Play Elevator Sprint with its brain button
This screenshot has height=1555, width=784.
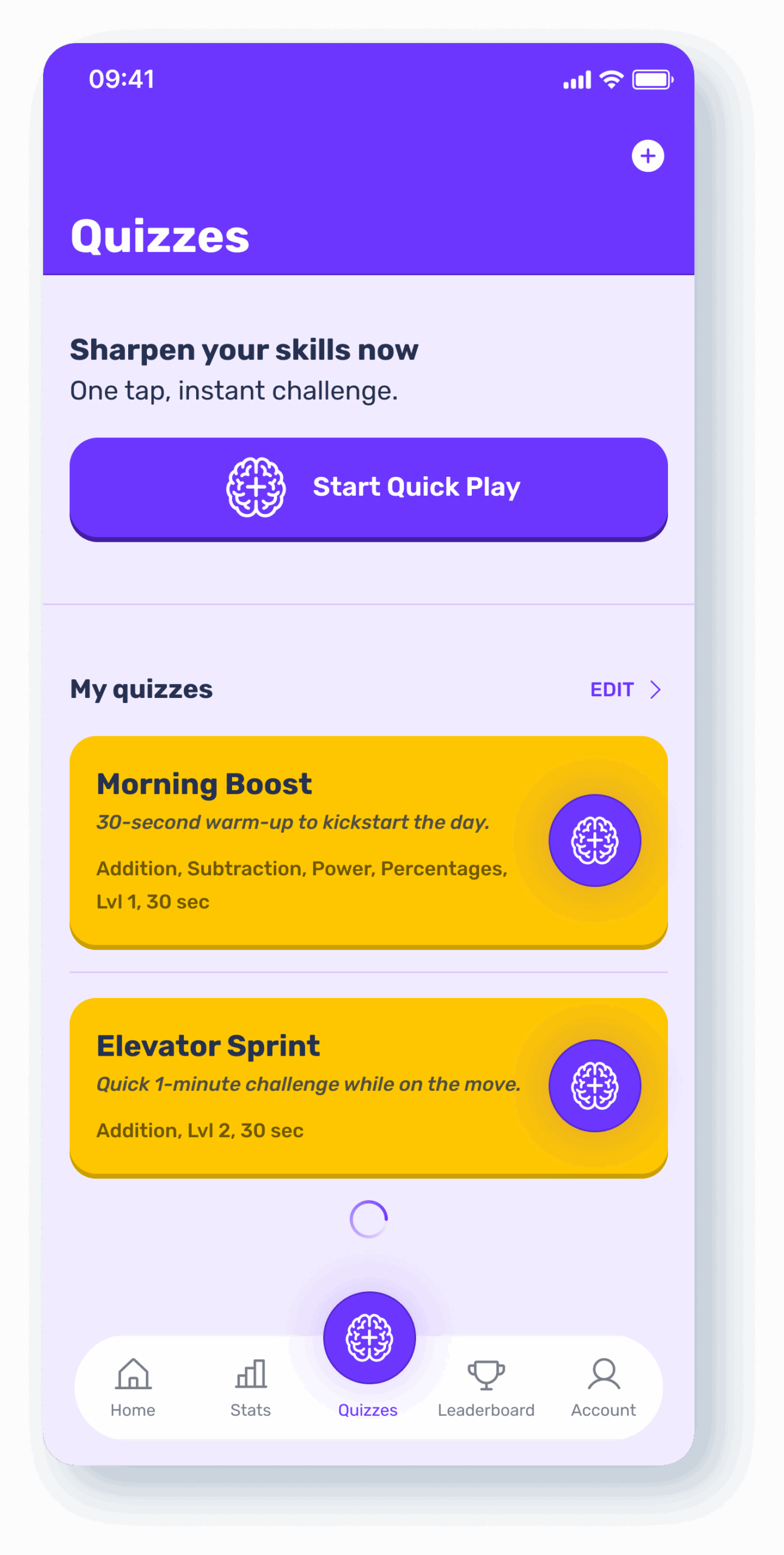[x=594, y=1085]
